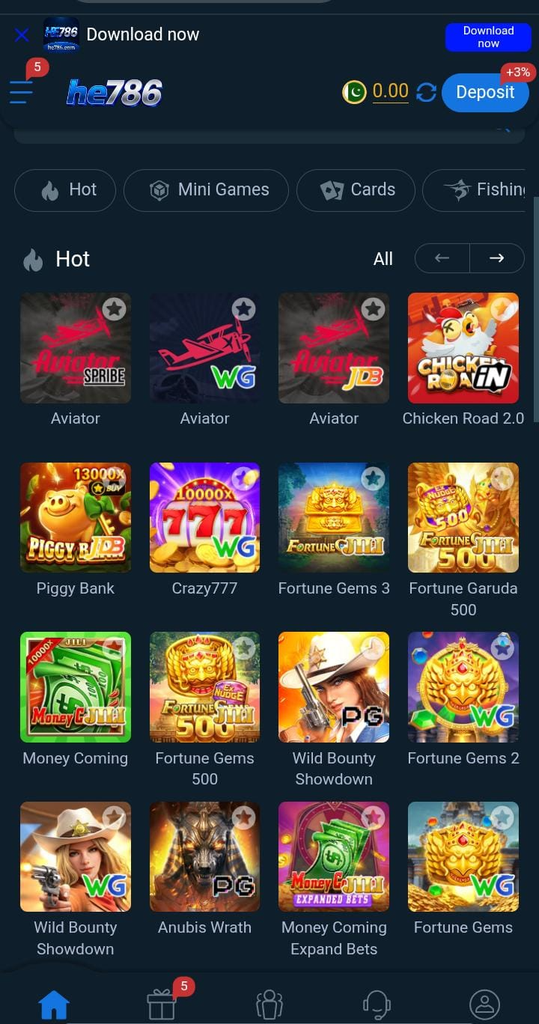Choose the Hot category chip

point(65,190)
